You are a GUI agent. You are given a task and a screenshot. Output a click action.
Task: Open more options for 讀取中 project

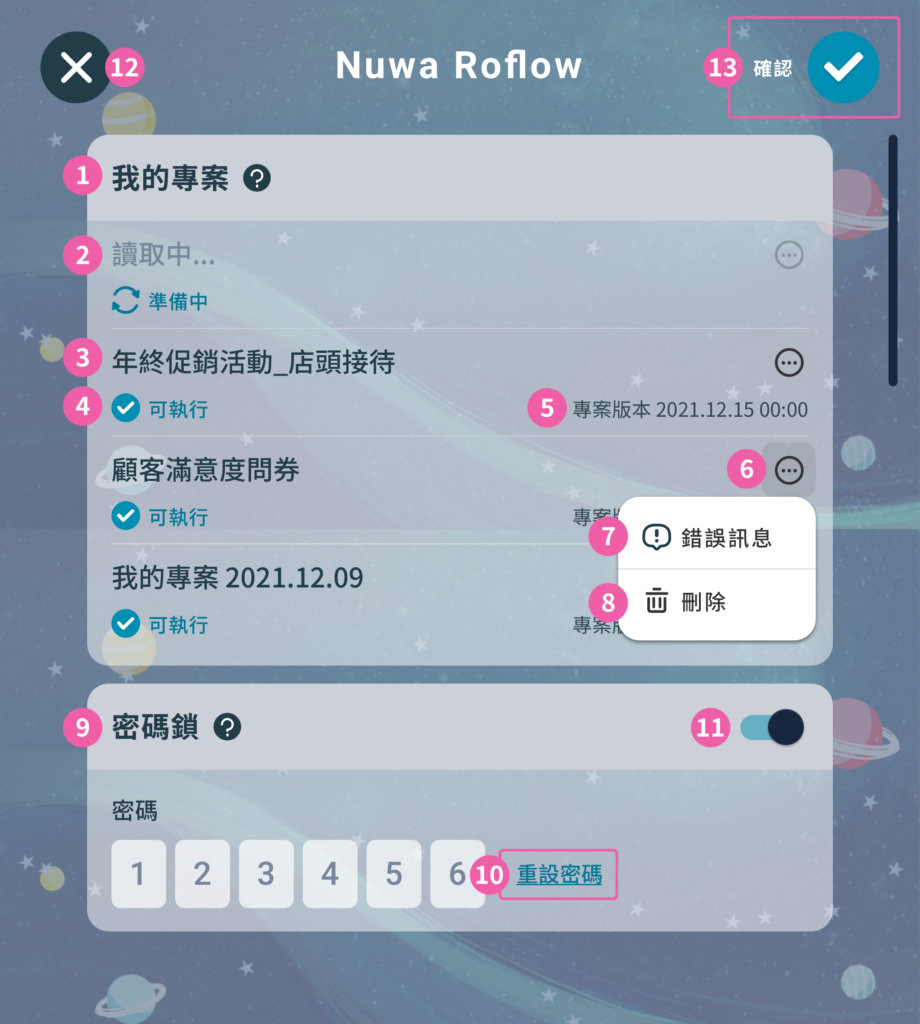coord(789,256)
